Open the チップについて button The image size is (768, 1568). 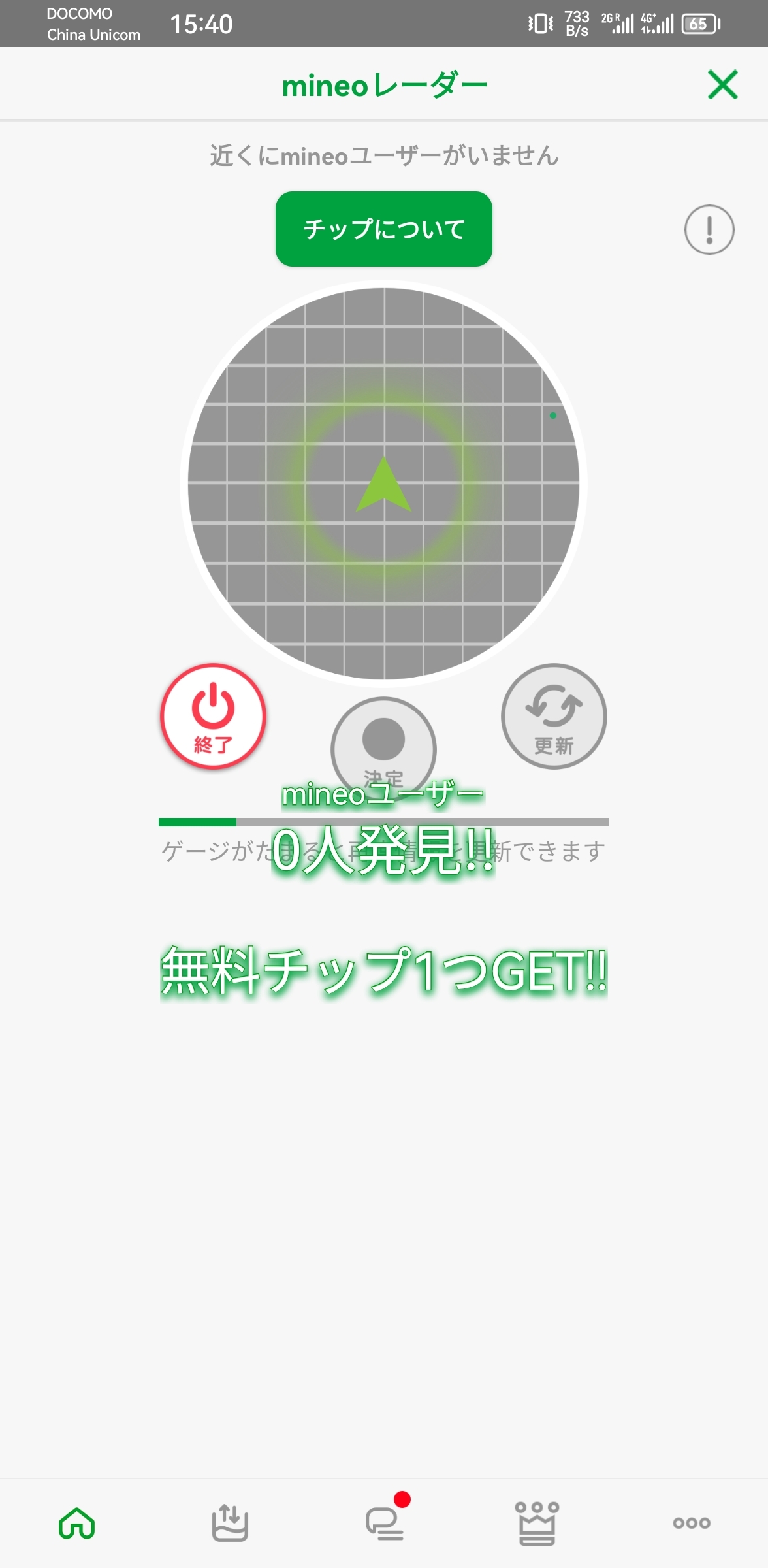click(x=383, y=229)
